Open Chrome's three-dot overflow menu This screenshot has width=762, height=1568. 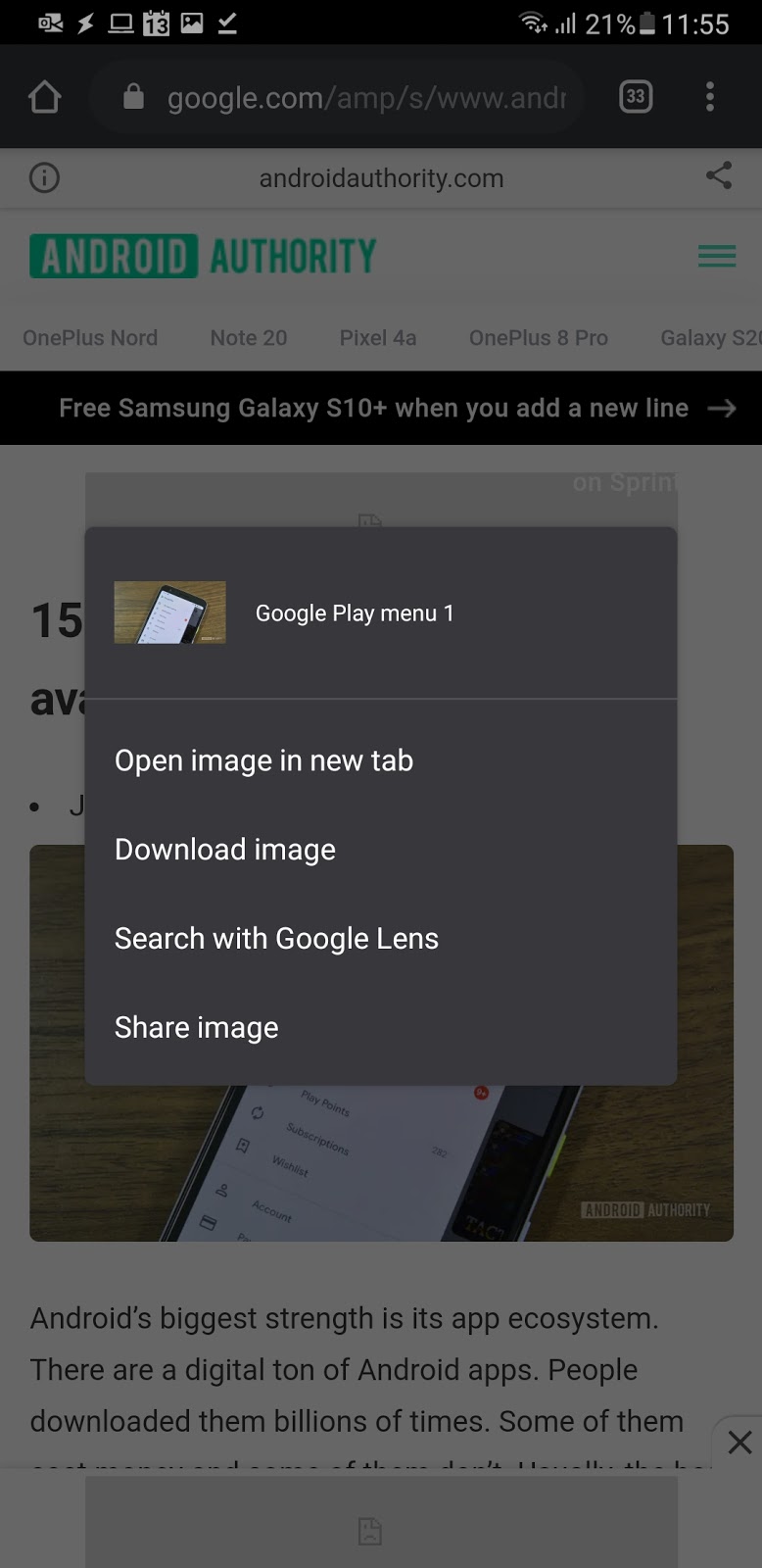pos(710,96)
